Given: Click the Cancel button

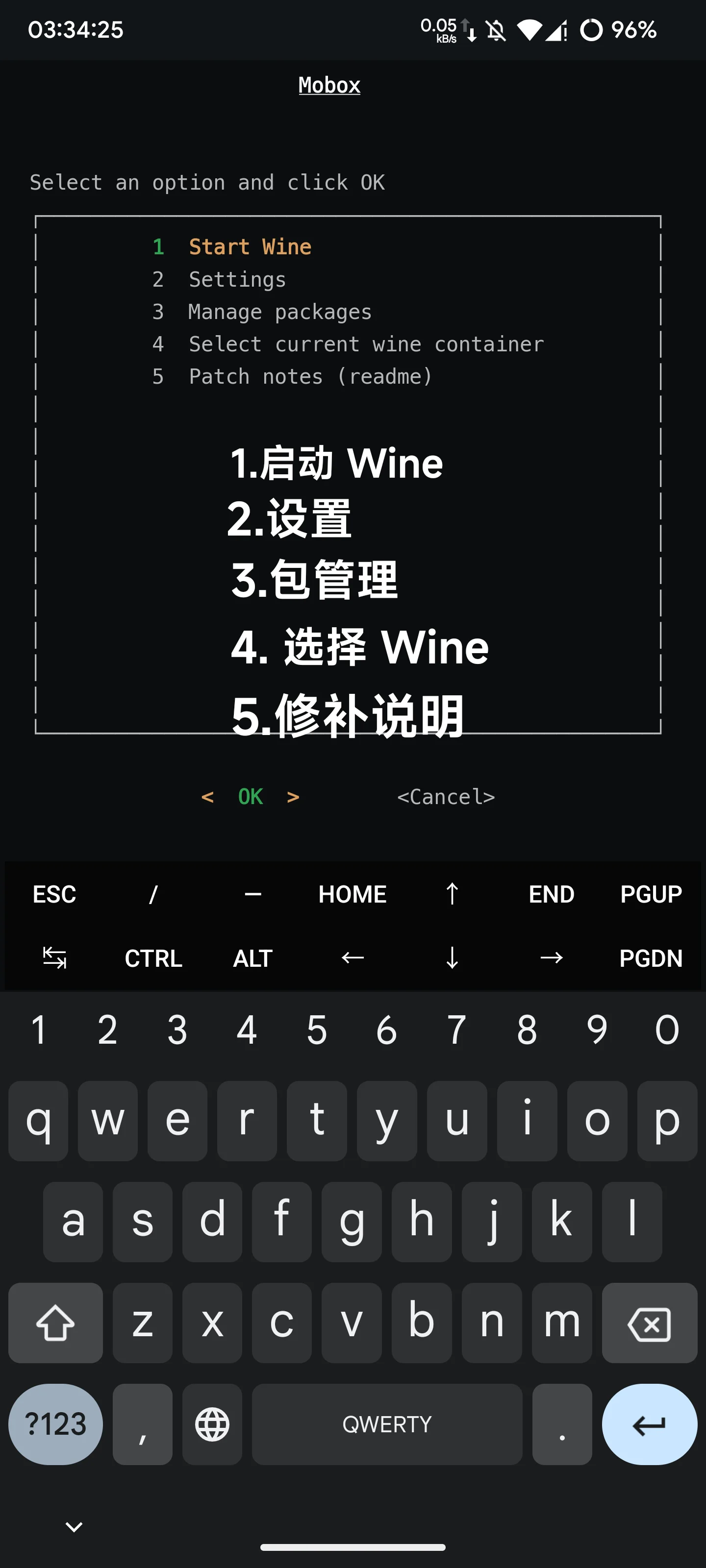Looking at the screenshot, I should click(447, 796).
